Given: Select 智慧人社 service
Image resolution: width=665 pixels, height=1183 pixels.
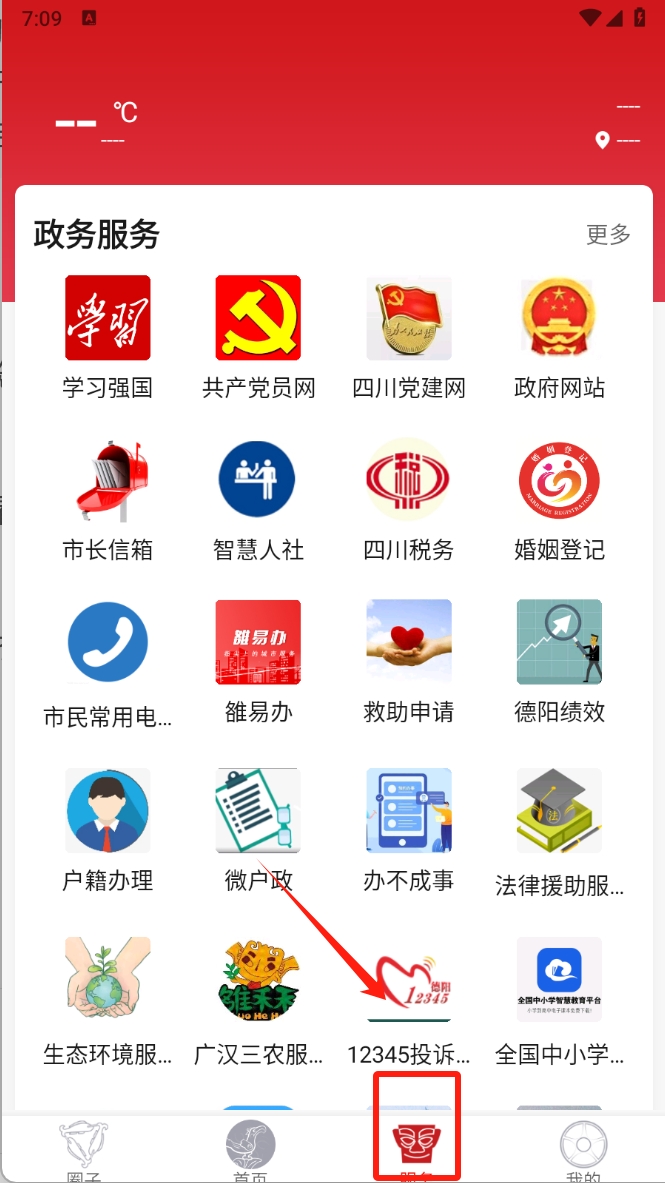Looking at the screenshot, I should point(258,481).
